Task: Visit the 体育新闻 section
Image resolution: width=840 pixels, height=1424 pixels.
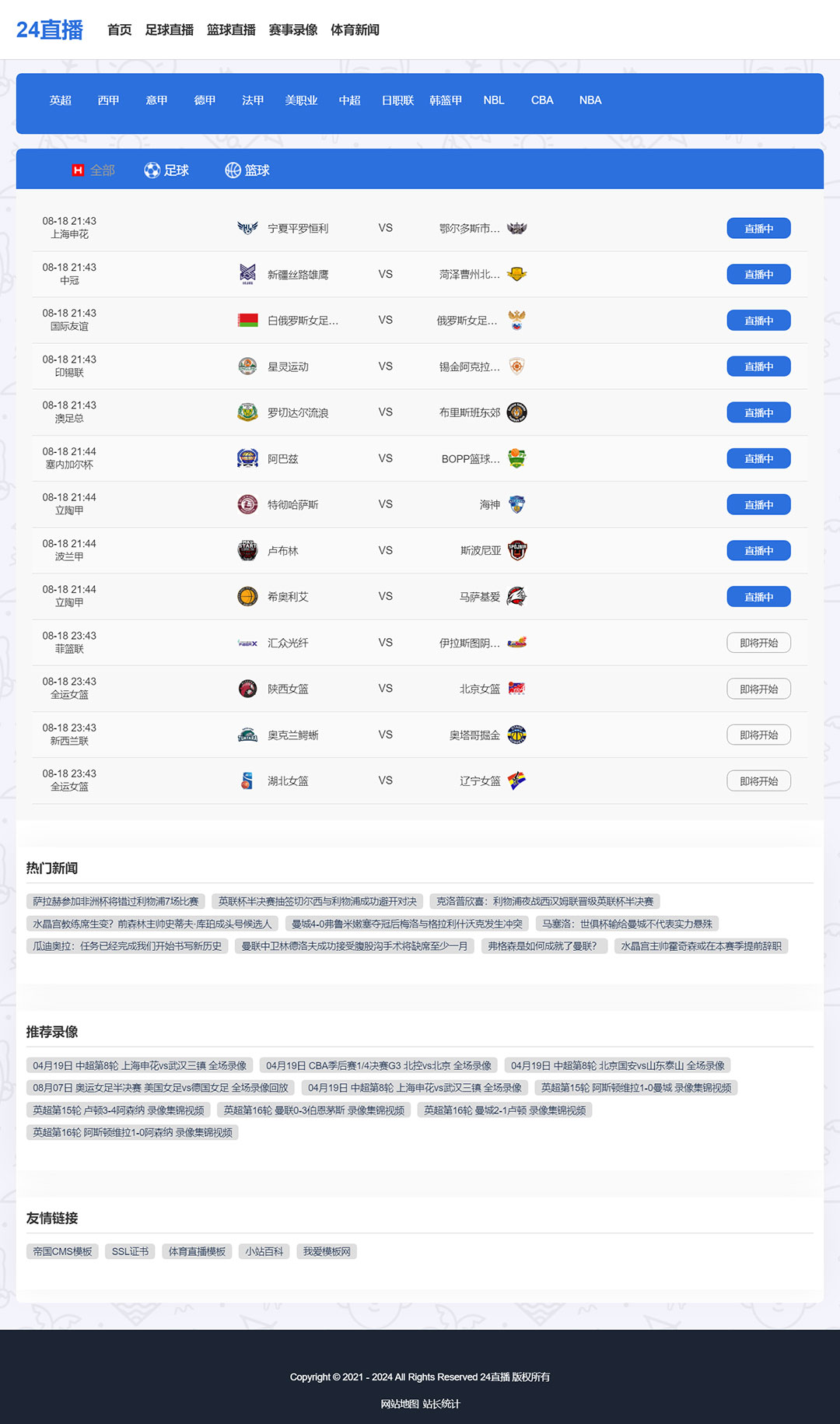Action: pos(355,30)
